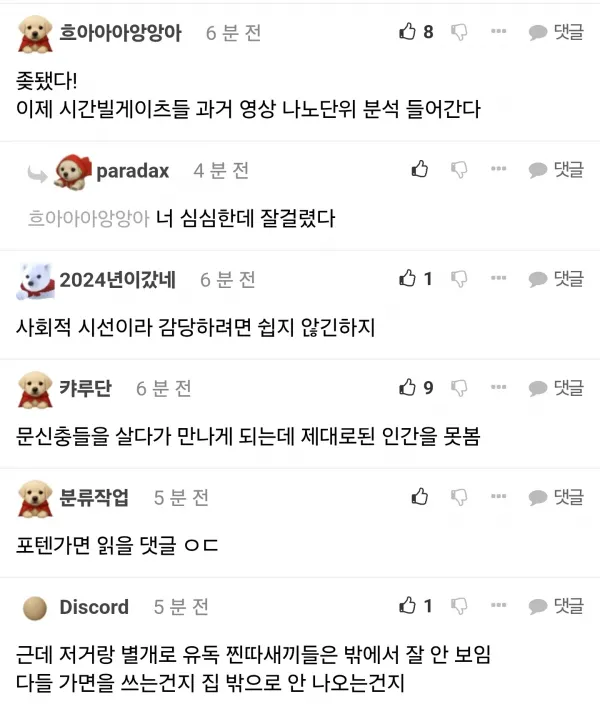View Discord user's profile

tap(94, 607)
